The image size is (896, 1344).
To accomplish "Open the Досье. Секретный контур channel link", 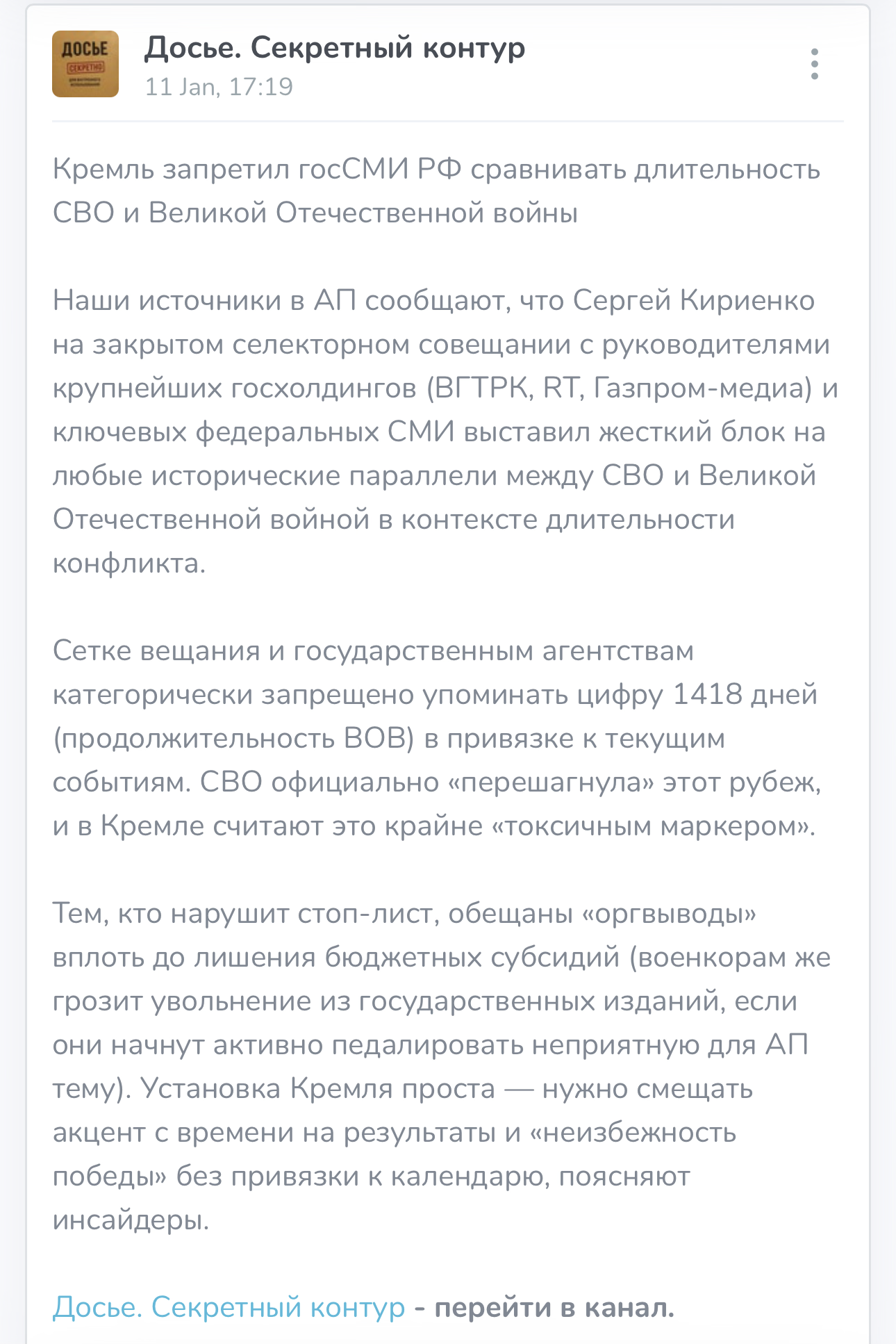I will [229, 1307].
